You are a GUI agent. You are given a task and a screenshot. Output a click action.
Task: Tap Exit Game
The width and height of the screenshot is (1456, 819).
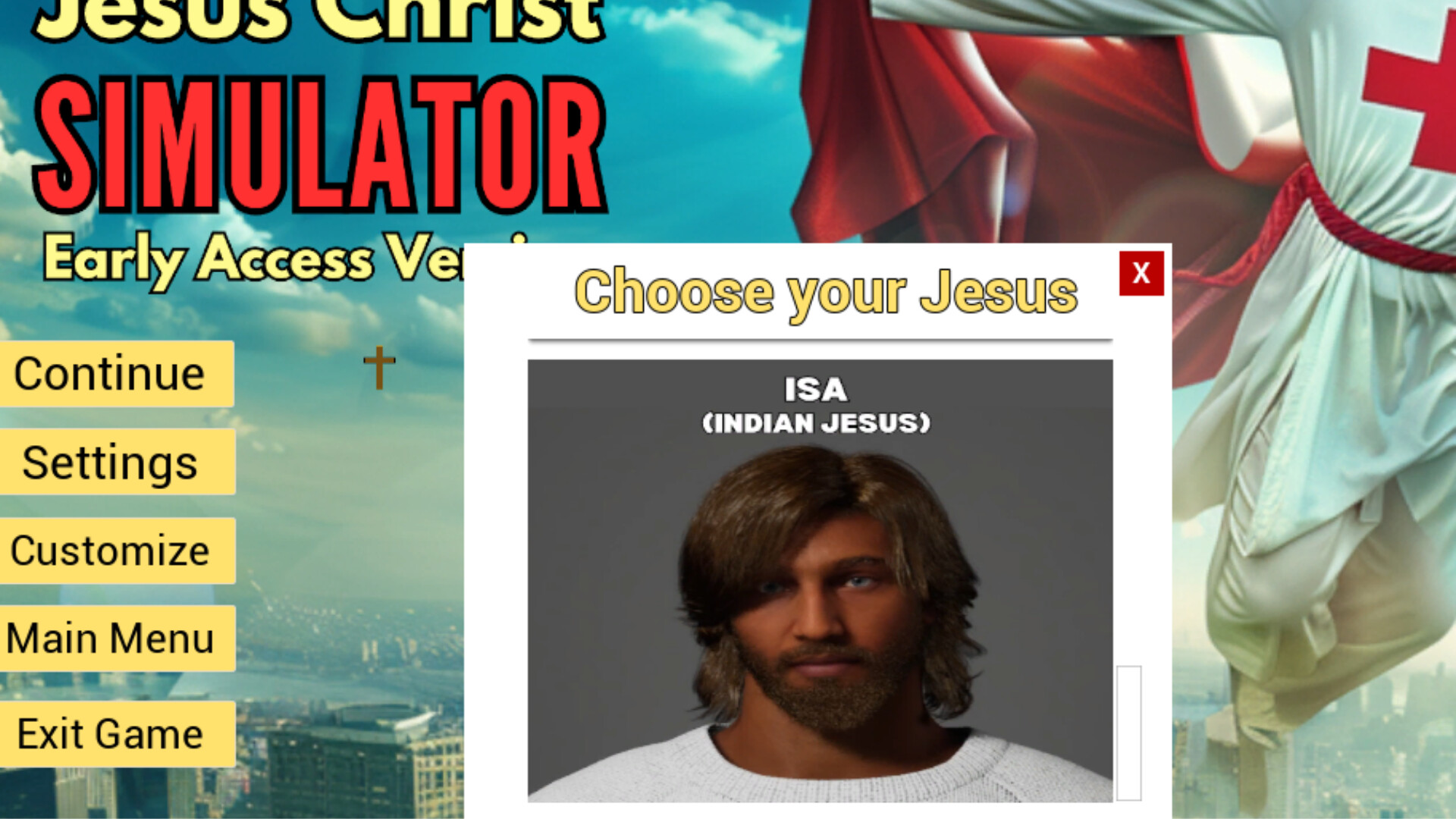click(x=115, y=734)
